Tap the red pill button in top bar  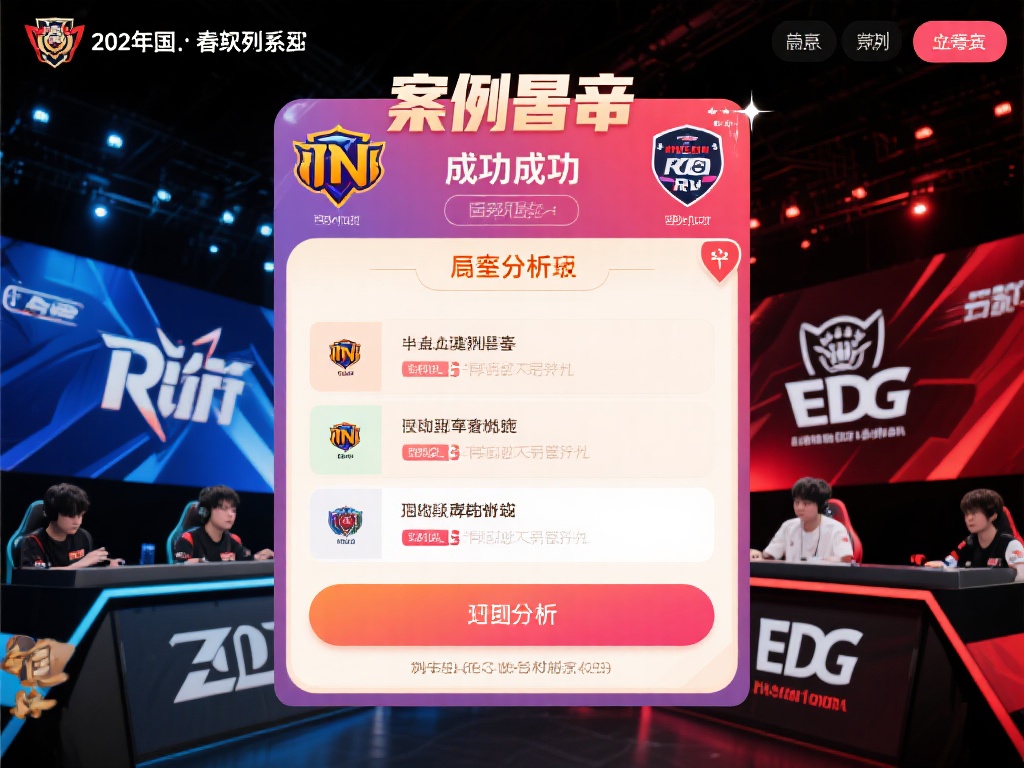(x=959, y=42)
